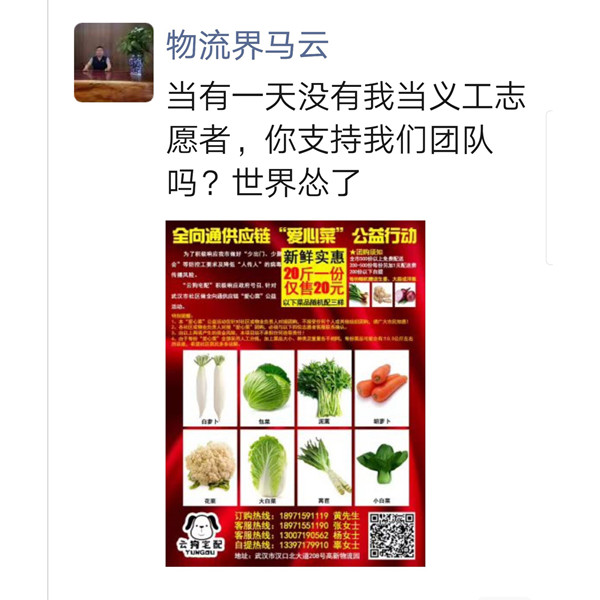The width and height of the screenshot is (600, 600).
Task: Open the 物流界马云 username link
Action: coord(247,45)
